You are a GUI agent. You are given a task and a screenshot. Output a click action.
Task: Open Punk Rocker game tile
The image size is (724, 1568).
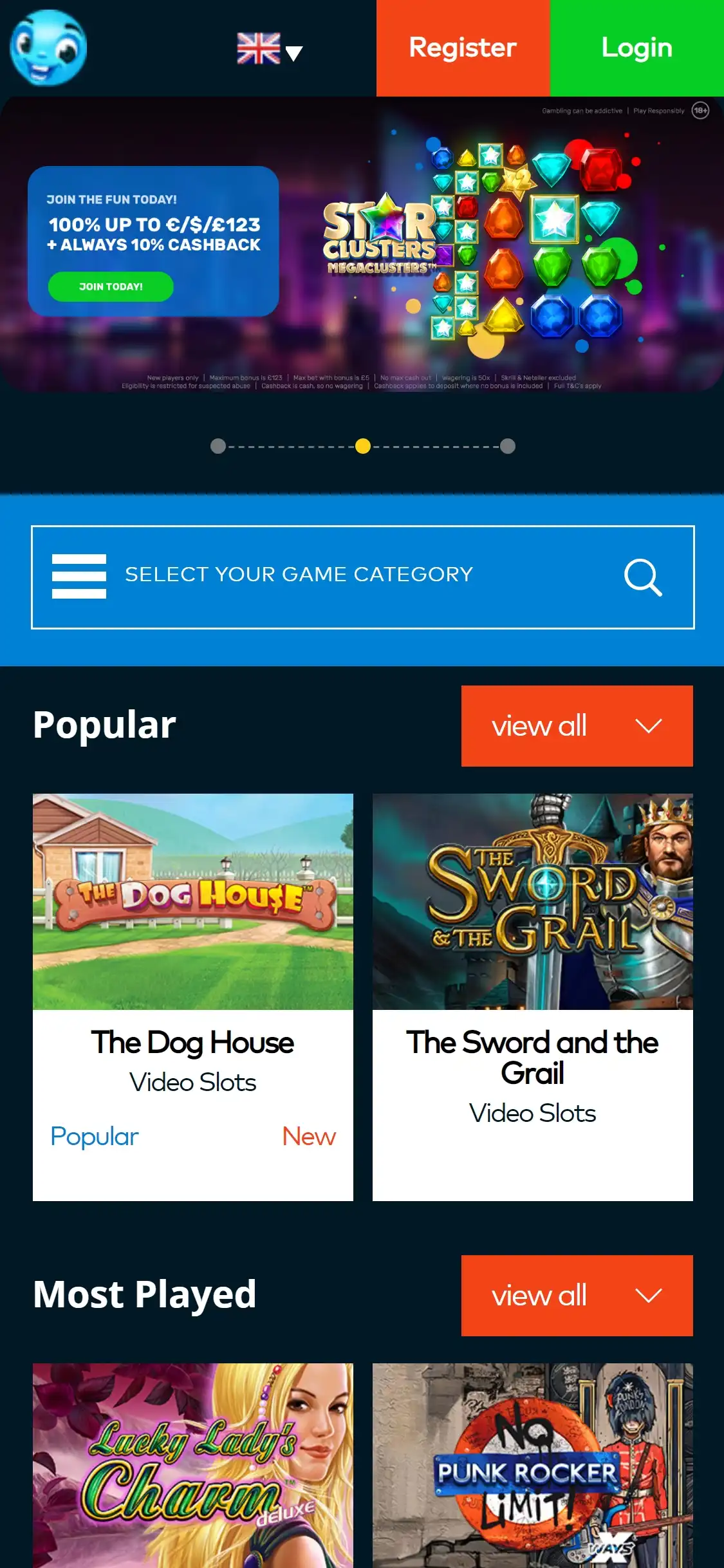[x=532, y=1468]
